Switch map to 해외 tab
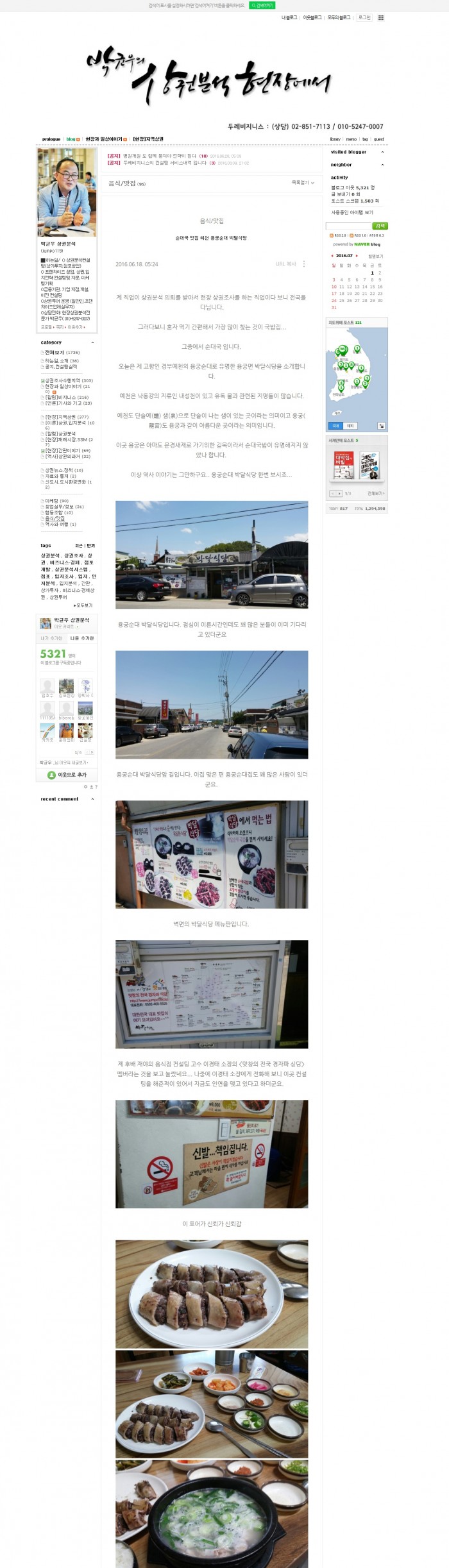 tap(350, 426)
